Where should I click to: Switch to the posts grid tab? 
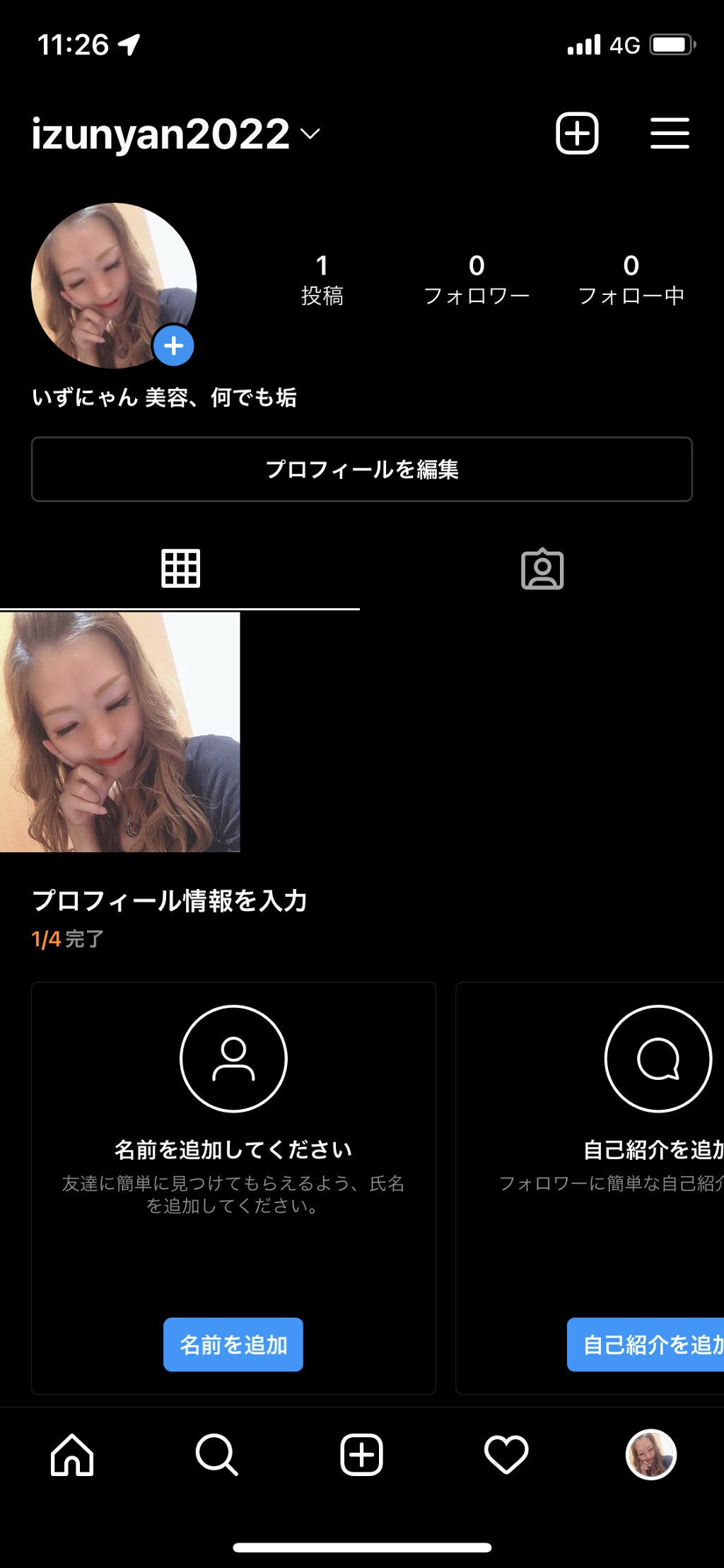(181, 568)
